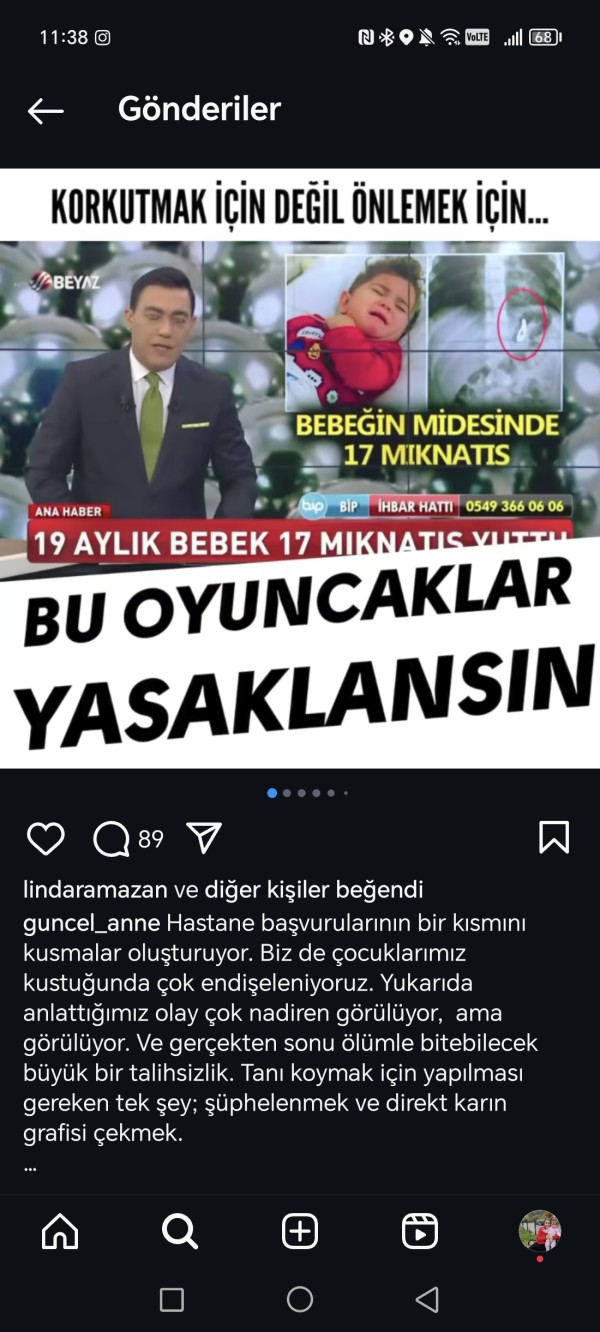The image size is (600, 1332).
Task: Like the guncel_anne post
Action: pyautogui.click(x=45, y=838)
